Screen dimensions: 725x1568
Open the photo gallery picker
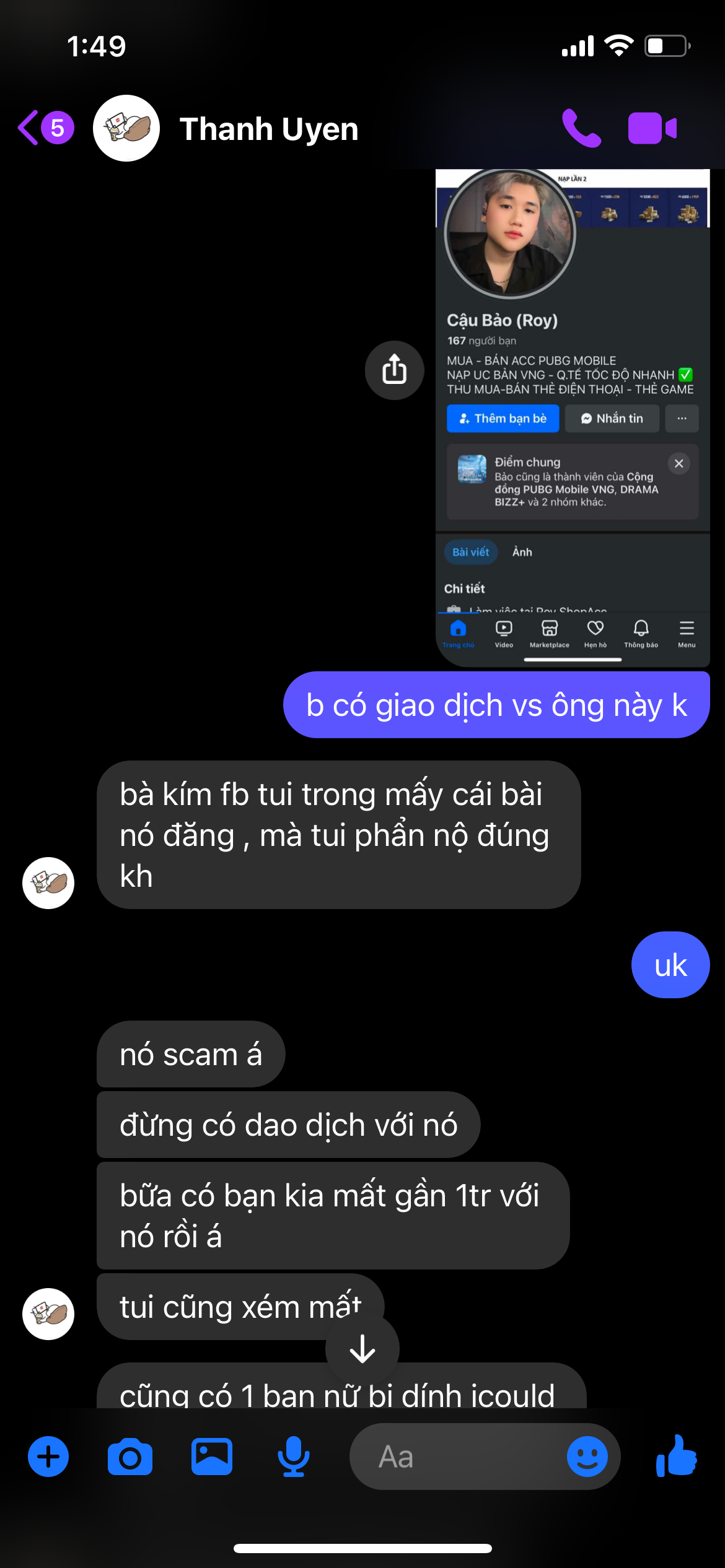pyautogui.click(x=211, y=1457)
